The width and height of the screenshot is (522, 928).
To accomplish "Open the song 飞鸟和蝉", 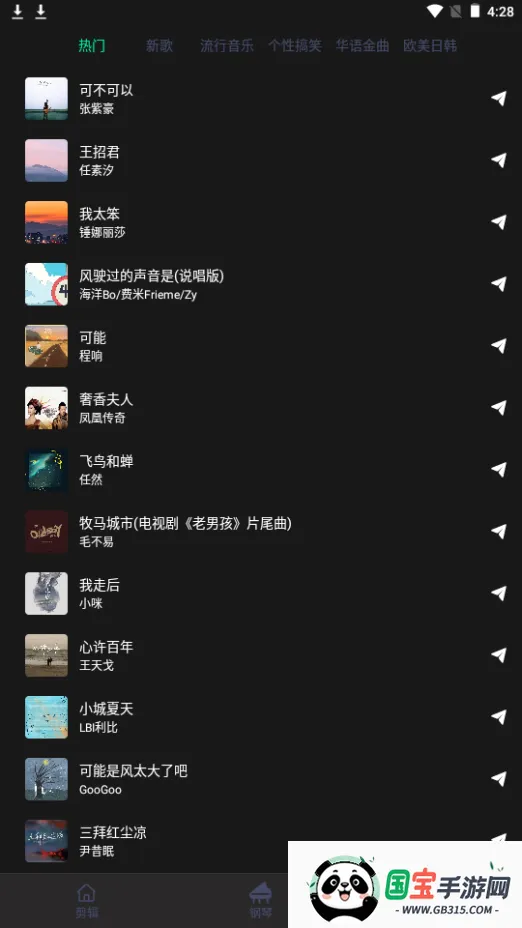I will [x=261, y=470].
